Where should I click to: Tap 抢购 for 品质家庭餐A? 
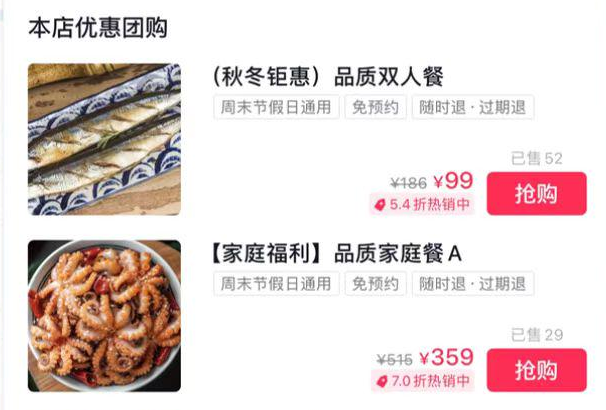[x=536, y=370]
